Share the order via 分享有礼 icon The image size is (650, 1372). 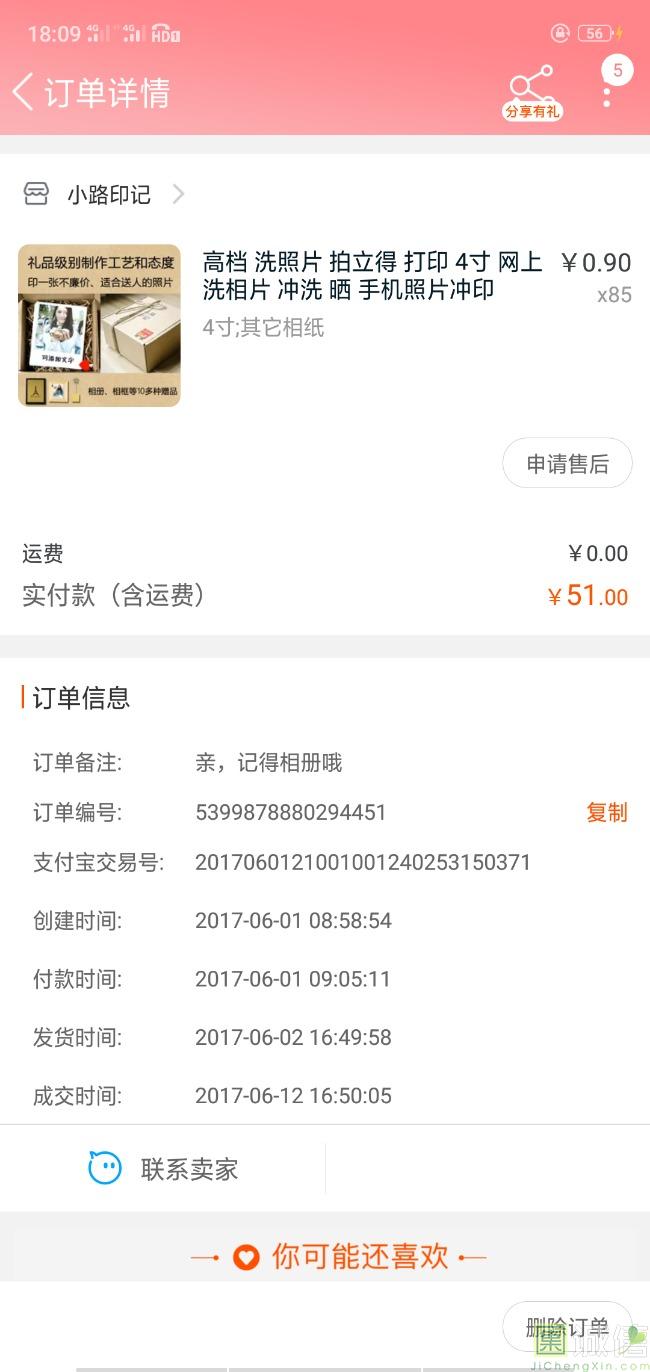[x=532, y=94]
